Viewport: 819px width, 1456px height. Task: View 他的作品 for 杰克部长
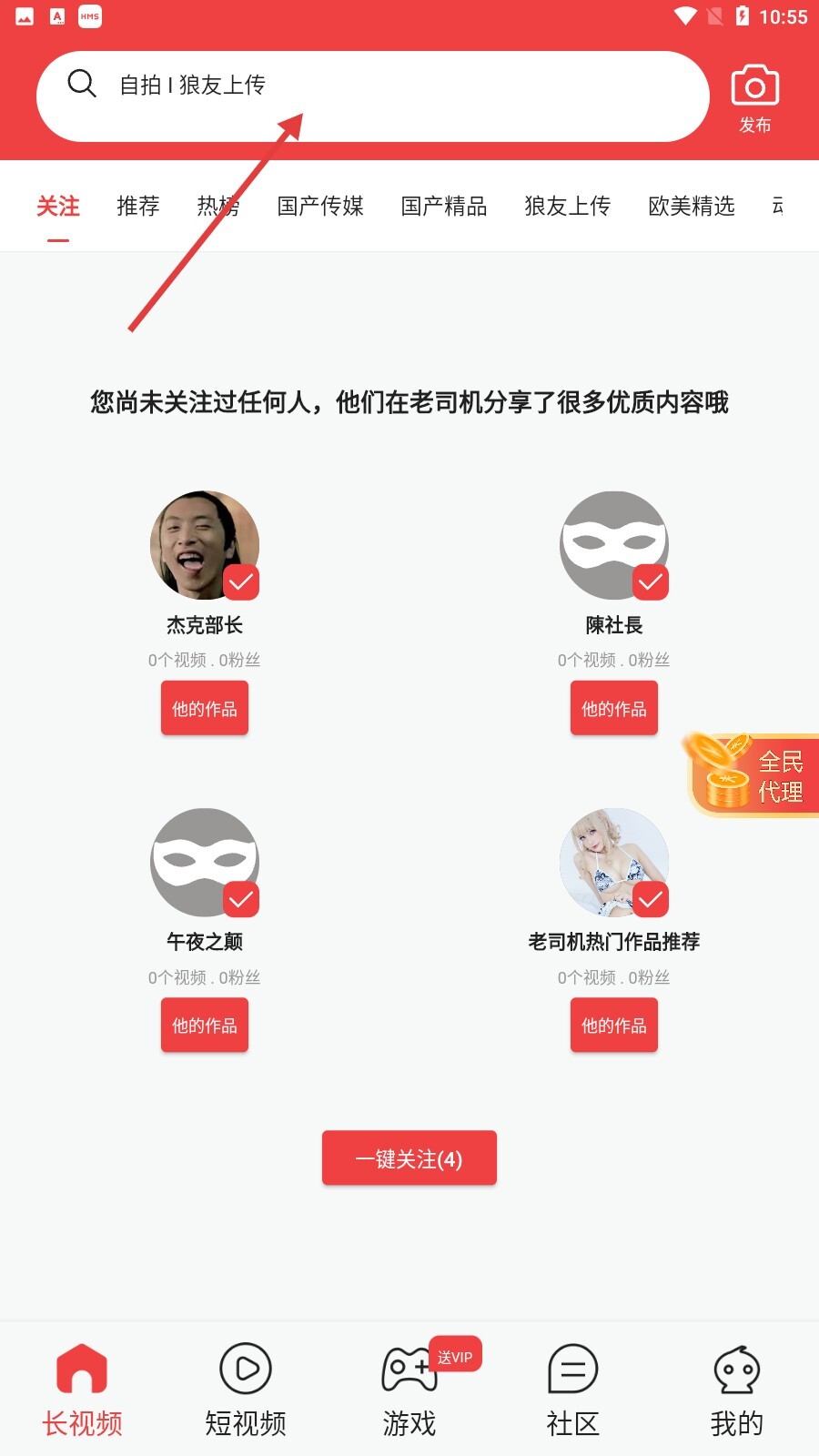[205, 709]
